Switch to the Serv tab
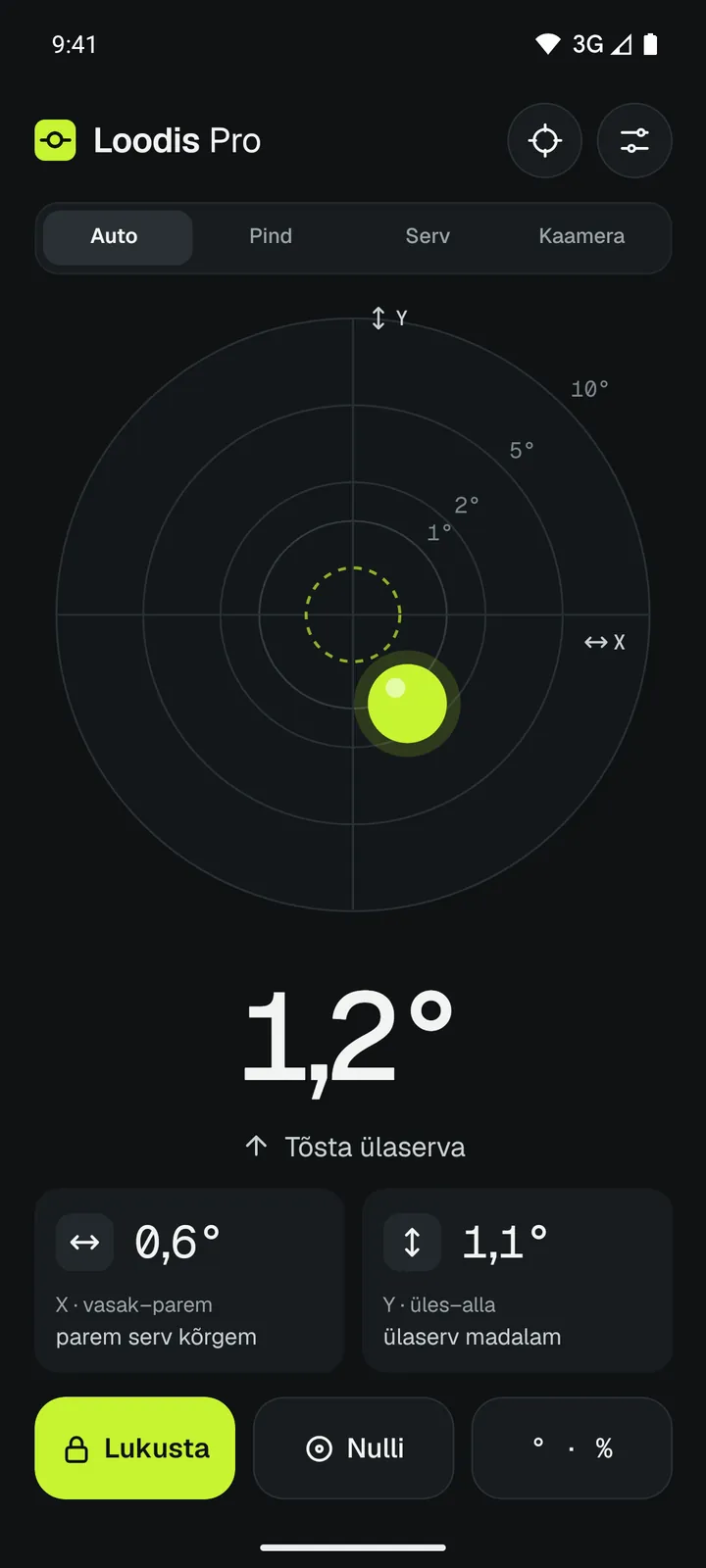Image resolution: width=706 pixels, height=1568 pixels. pyautogui.click(x=428, y=237)
